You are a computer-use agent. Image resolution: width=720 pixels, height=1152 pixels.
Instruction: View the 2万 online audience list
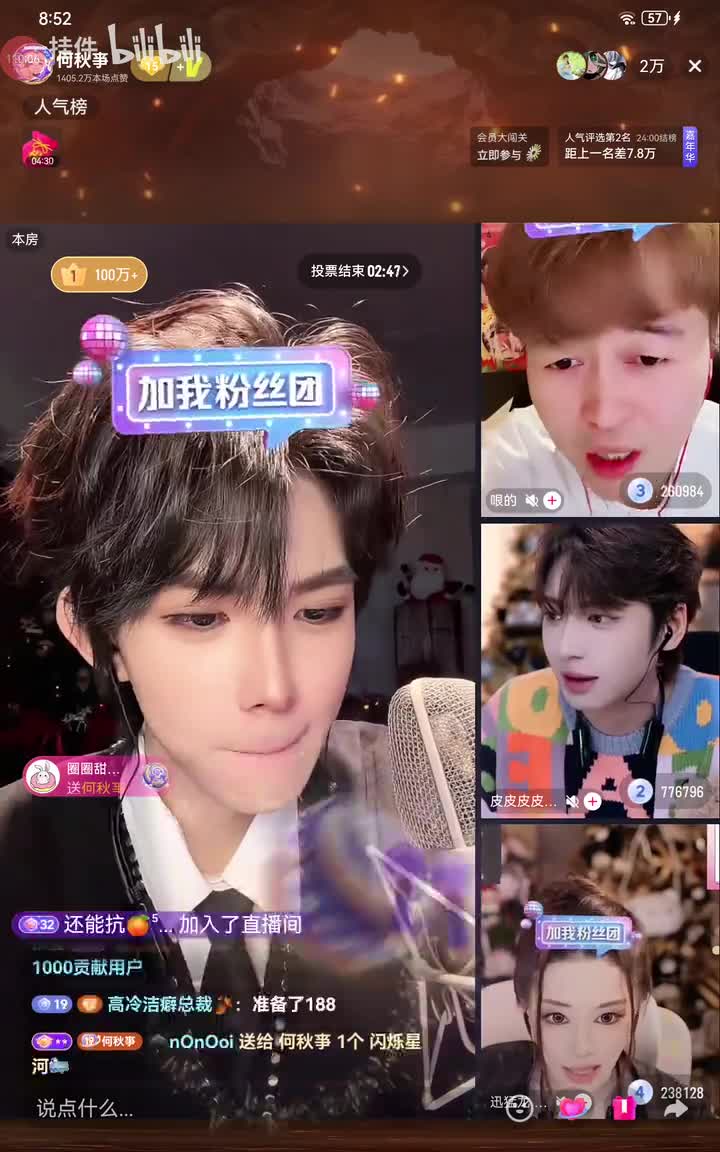click(651, 66)
